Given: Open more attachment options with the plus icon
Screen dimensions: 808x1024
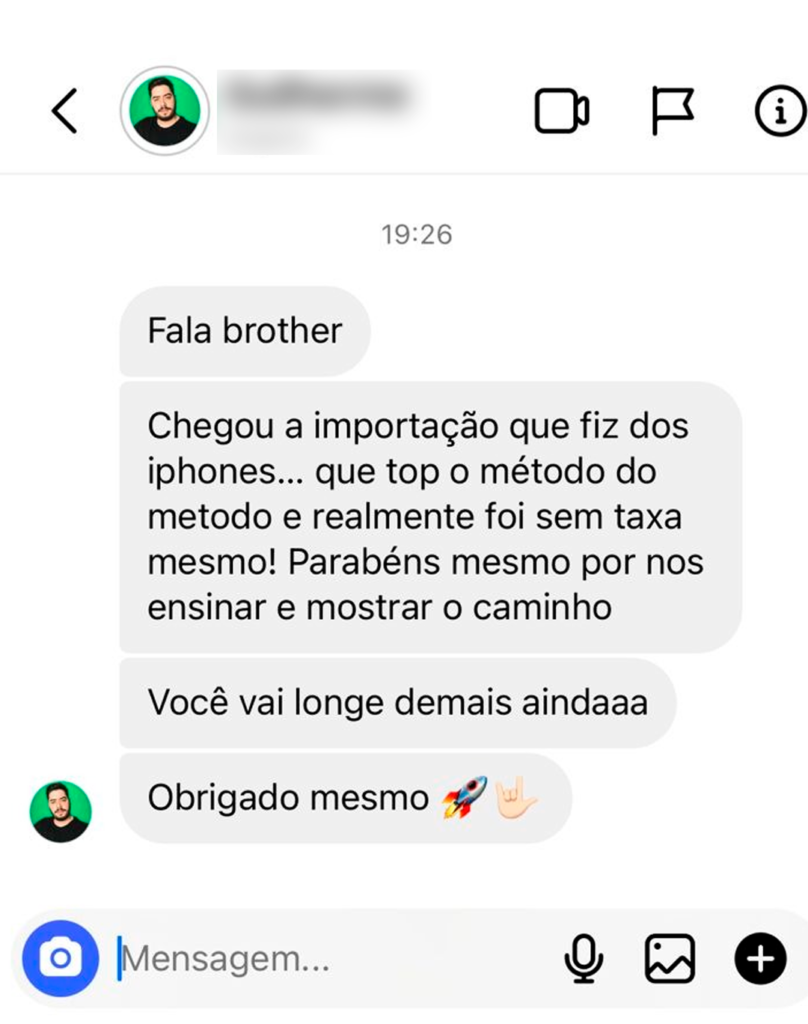Looking at the screenshot, I should [x=760, y=960].
